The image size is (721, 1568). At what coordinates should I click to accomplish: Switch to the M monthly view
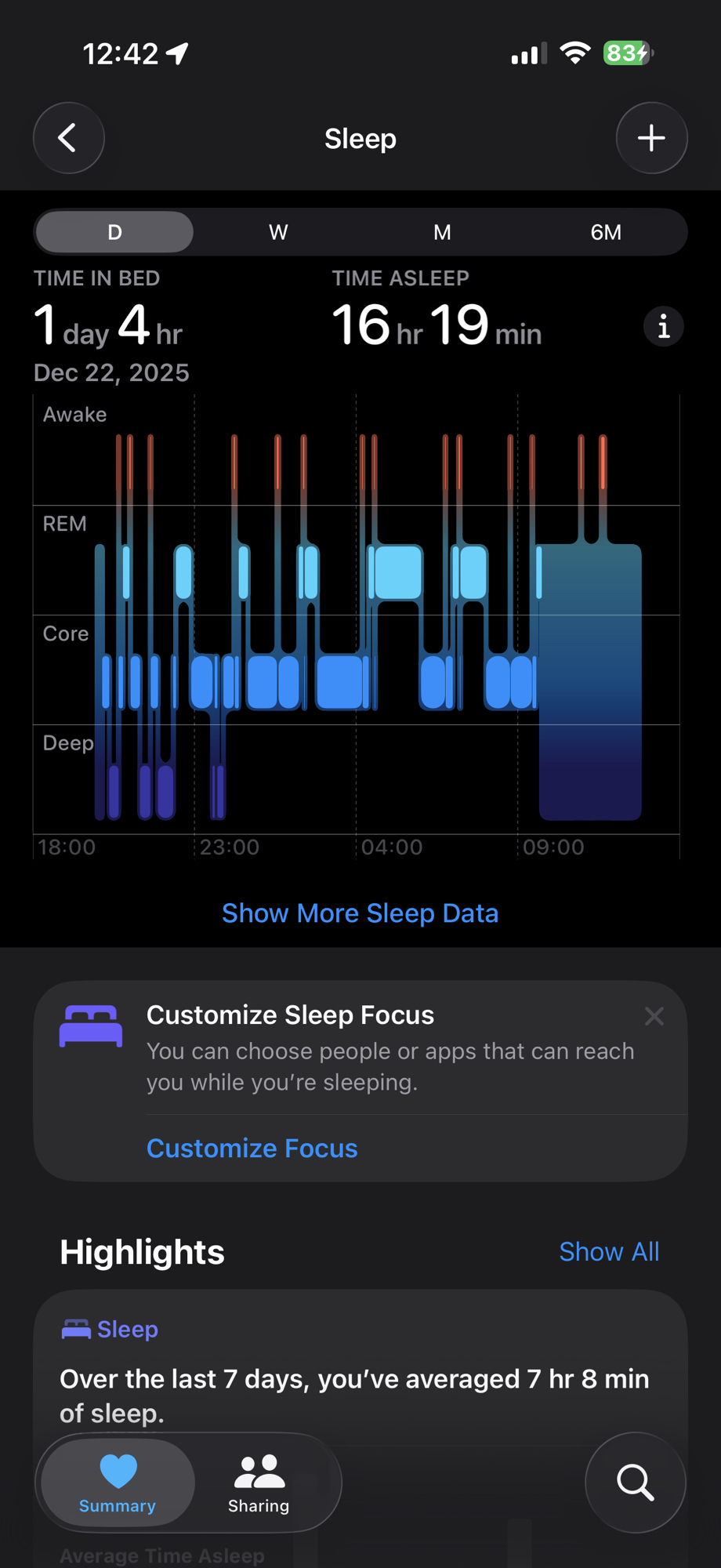point(442,232)
